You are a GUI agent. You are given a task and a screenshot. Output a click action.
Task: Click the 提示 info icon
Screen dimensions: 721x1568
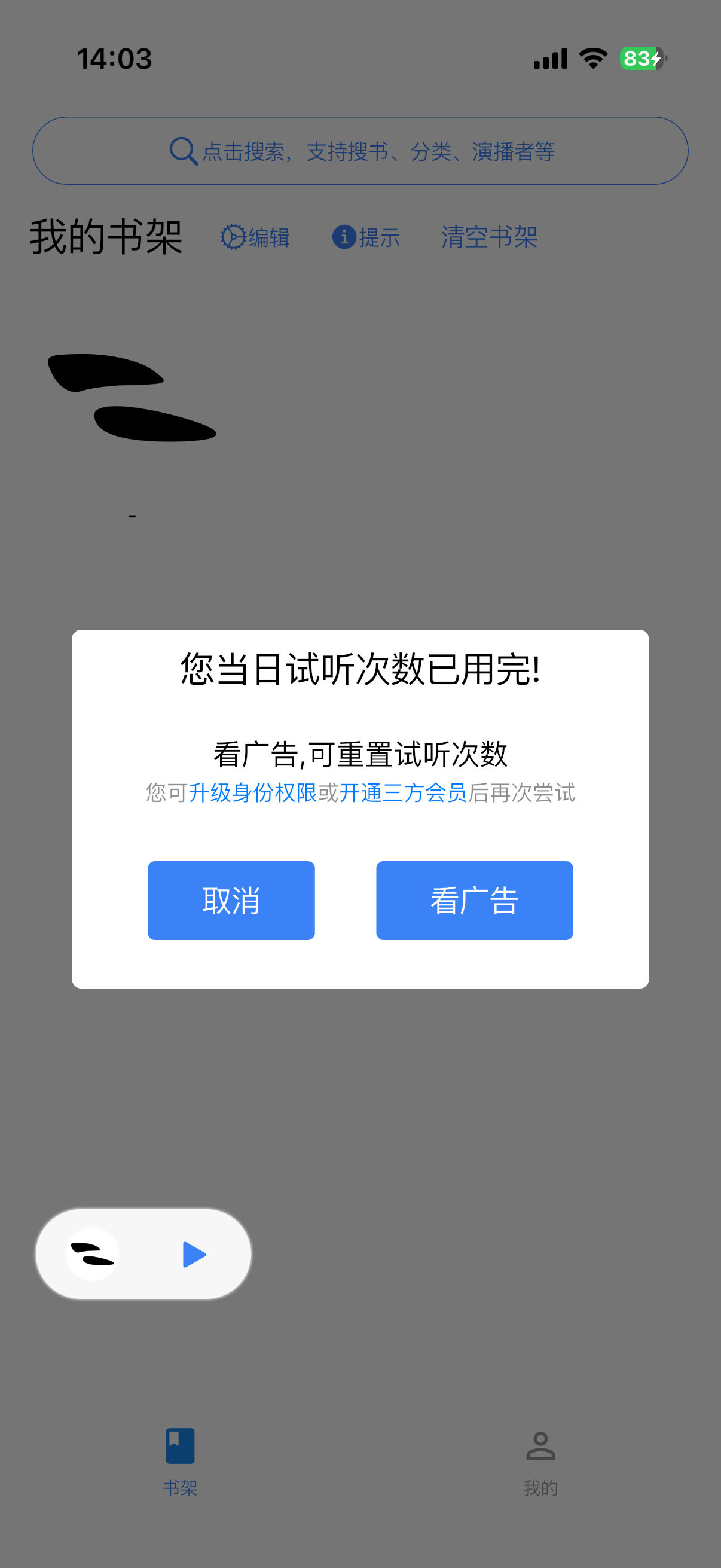click(x=344, y=237)
